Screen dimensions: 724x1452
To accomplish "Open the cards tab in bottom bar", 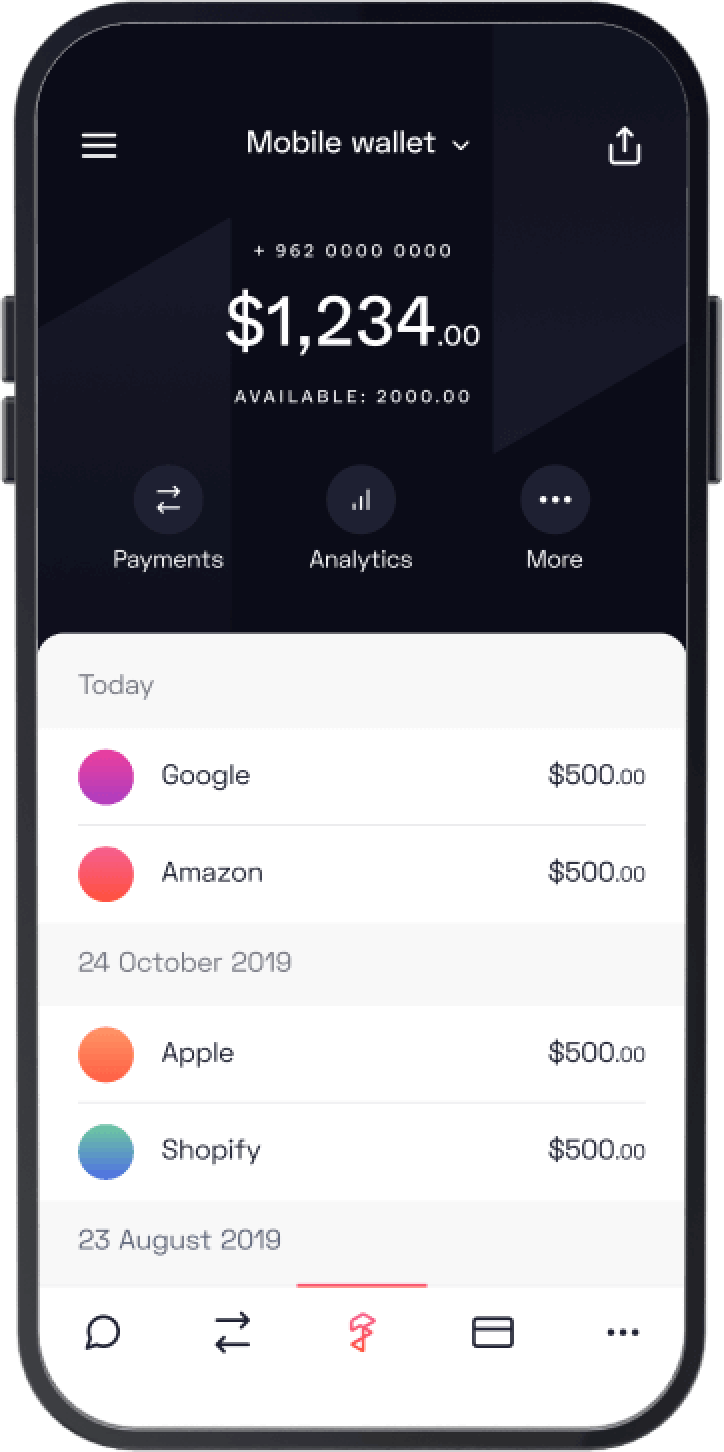I will [x=492, y=1333].
